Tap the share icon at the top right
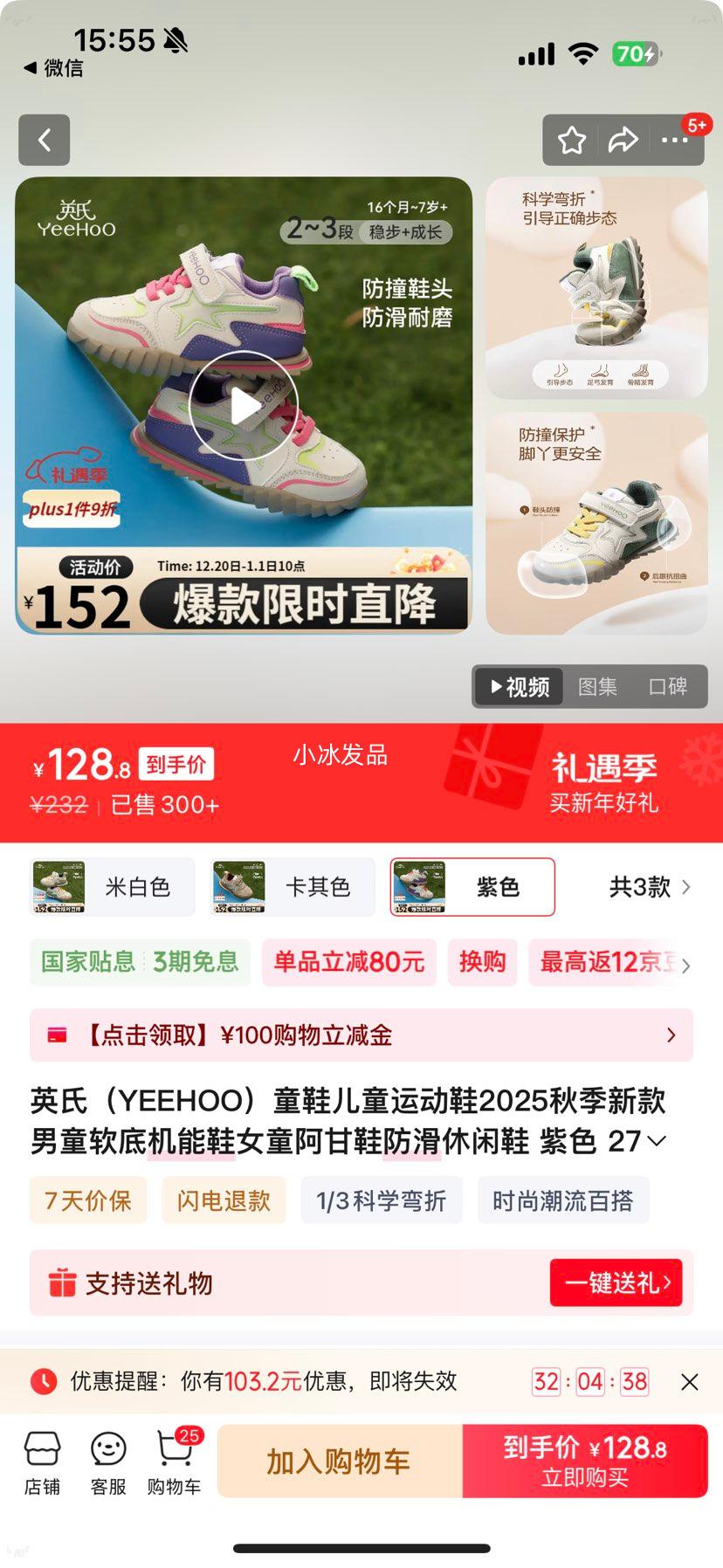The height and width of the screenshot is (1568, 723). pyautogui.click(x=623, y=140)
